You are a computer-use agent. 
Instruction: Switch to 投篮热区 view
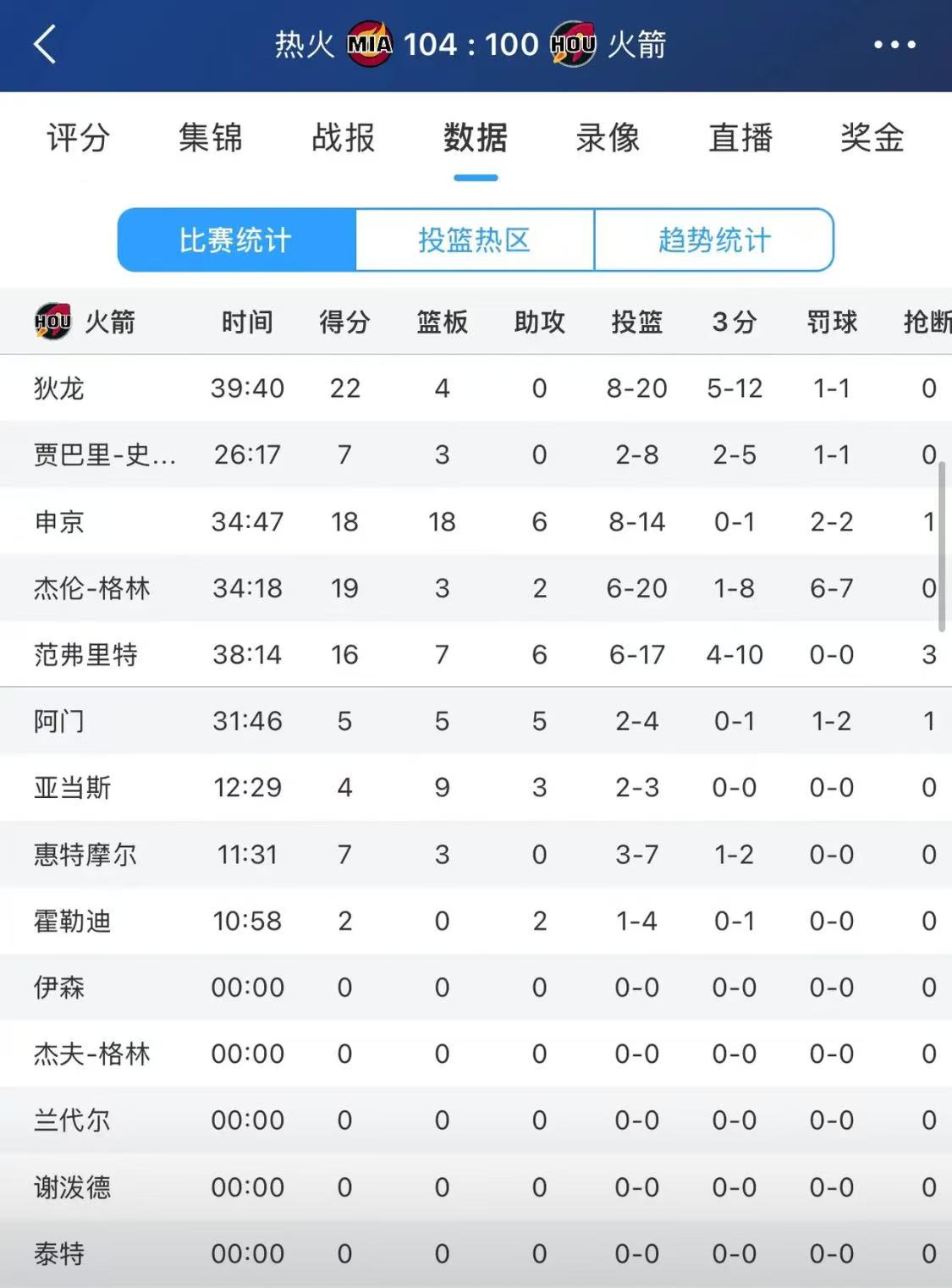[x=476, y=240]
